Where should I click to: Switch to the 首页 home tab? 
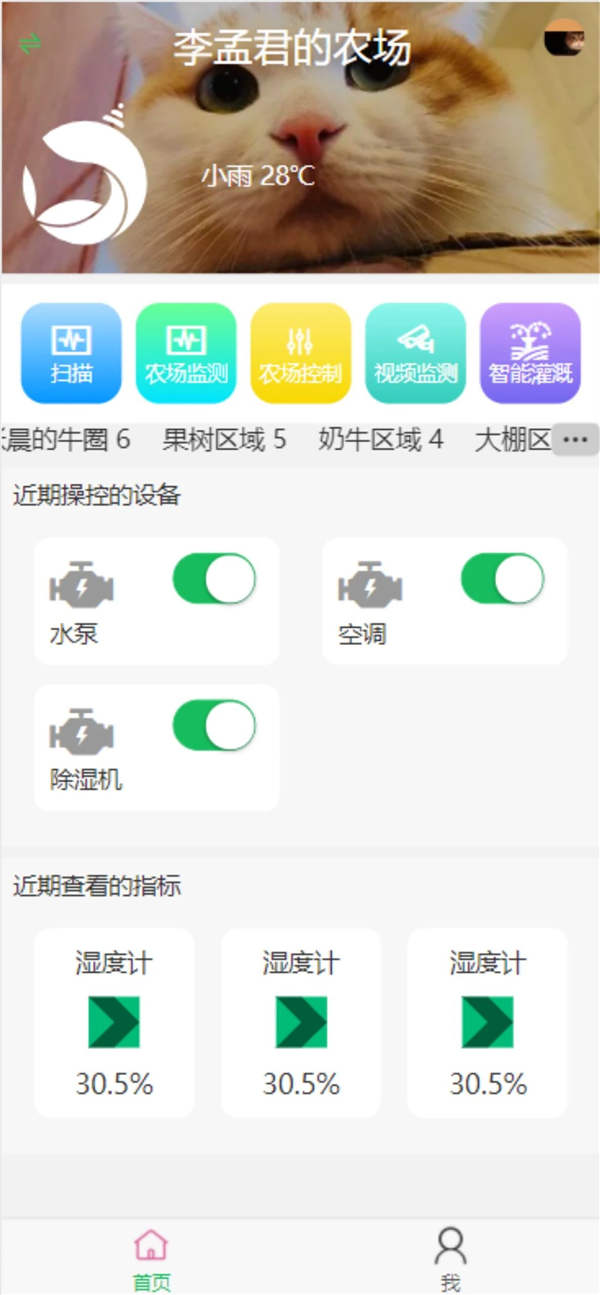151,1259
